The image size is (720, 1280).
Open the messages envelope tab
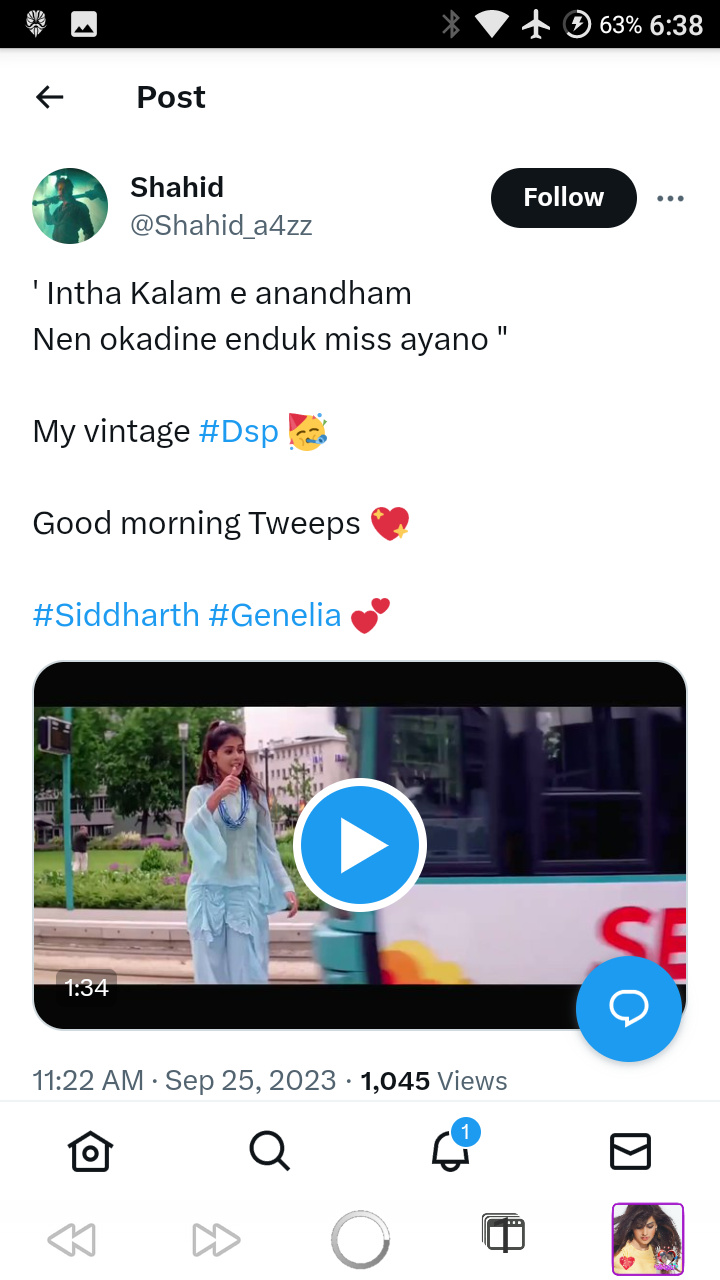click(x=630, y=1152)
